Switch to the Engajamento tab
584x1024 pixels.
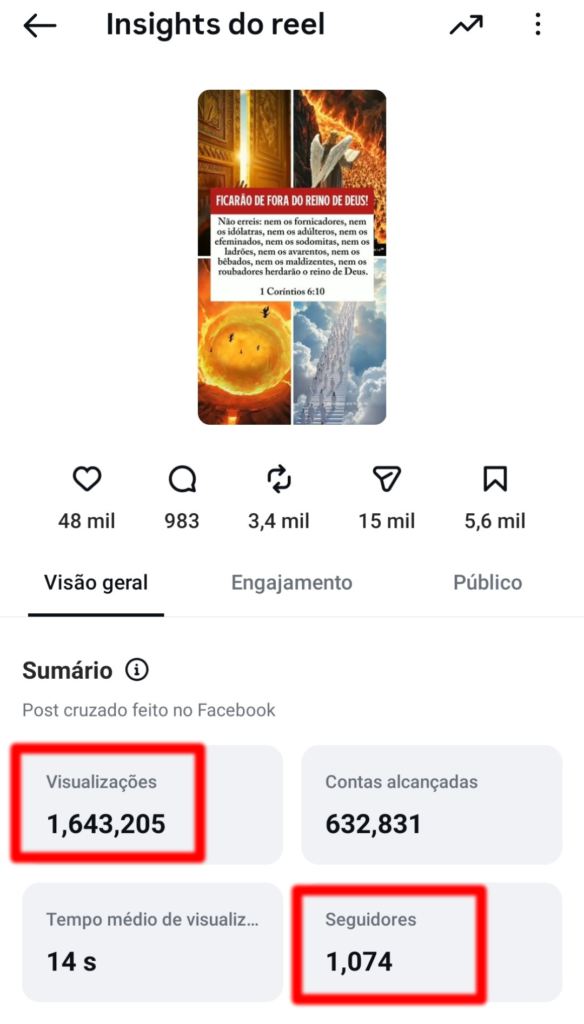[291, 583]
